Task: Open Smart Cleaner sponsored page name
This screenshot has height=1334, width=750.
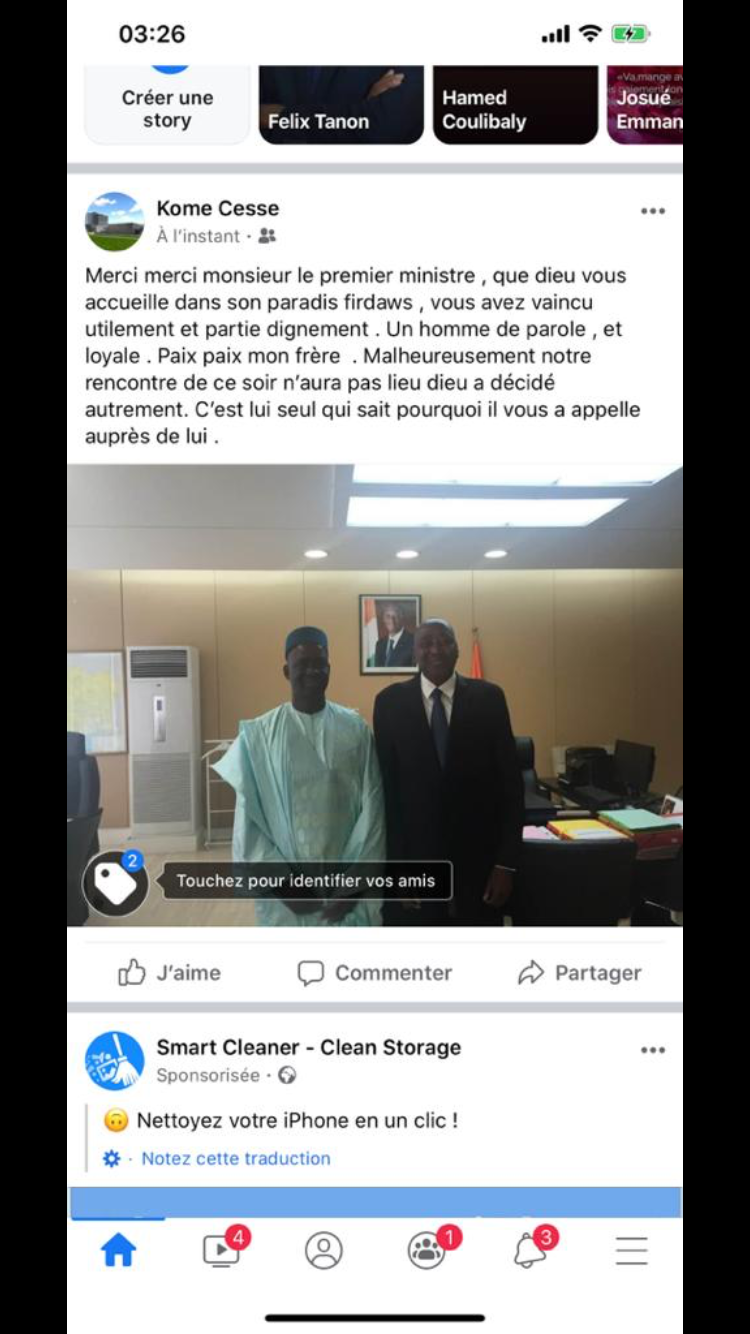Action: pyautogui.click(x=308, y=1047)
